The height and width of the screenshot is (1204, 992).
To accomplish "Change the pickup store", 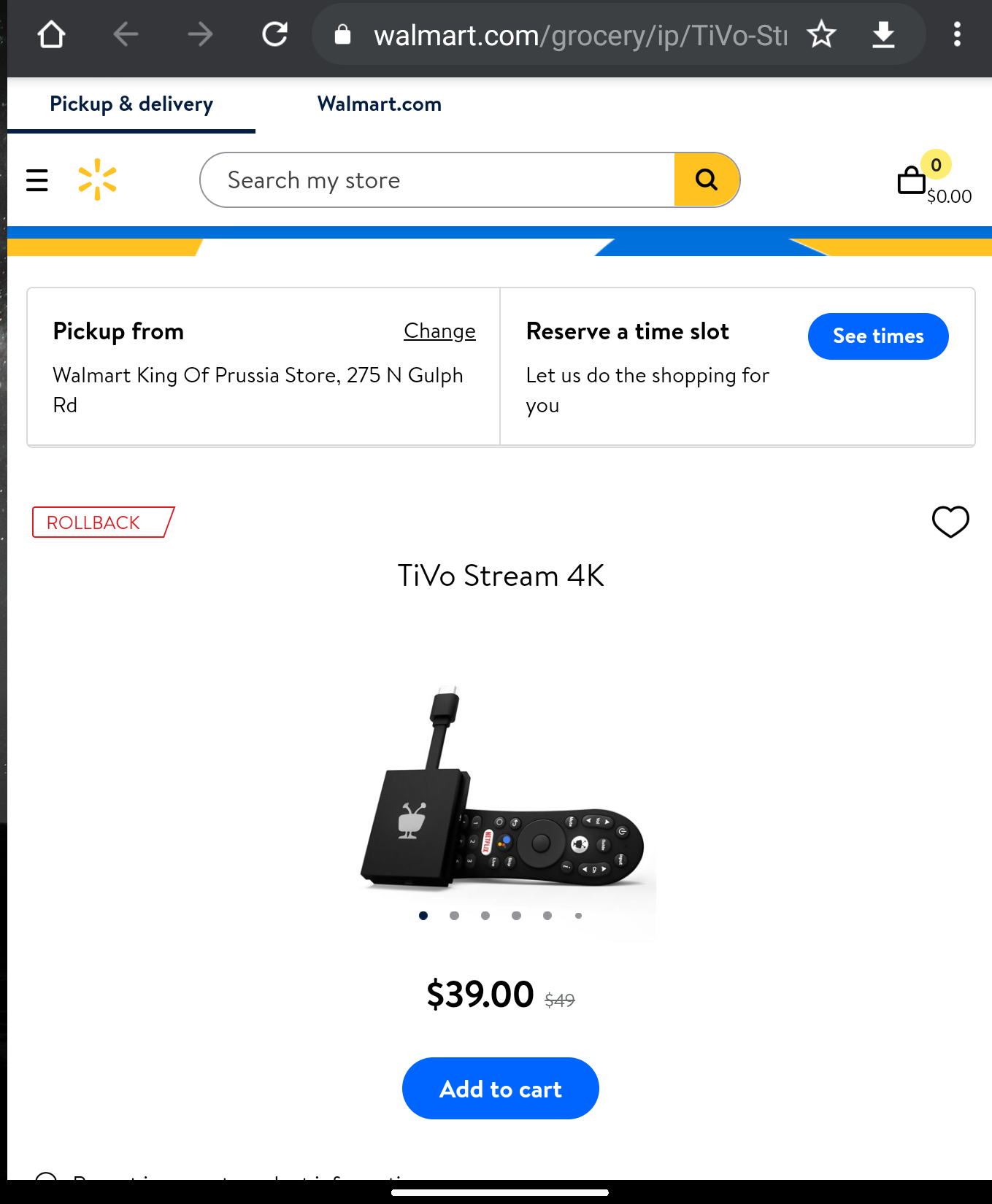I will click(x=439, y=331).
